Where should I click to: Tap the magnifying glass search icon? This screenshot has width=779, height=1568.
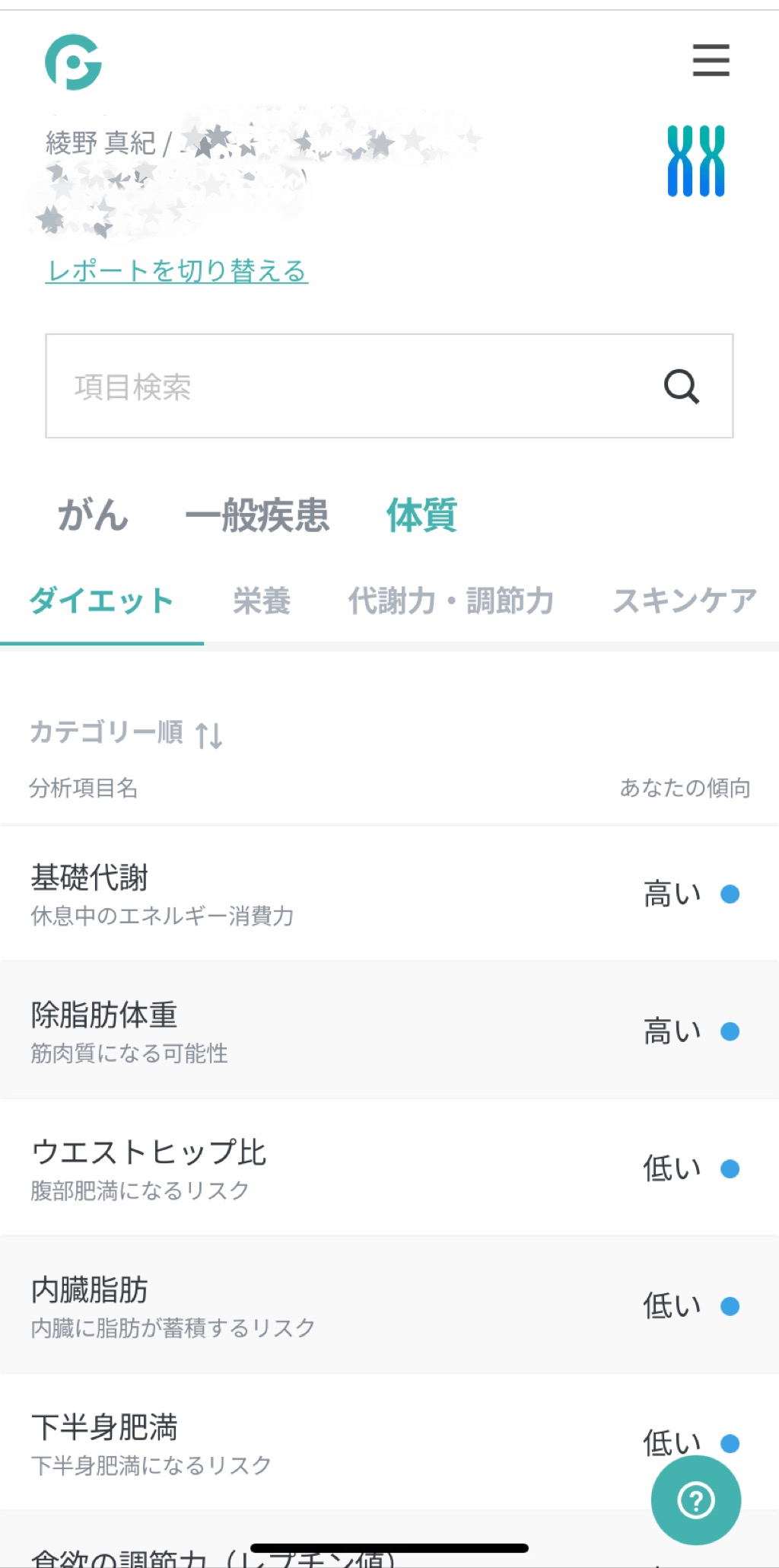pos(681,387)
